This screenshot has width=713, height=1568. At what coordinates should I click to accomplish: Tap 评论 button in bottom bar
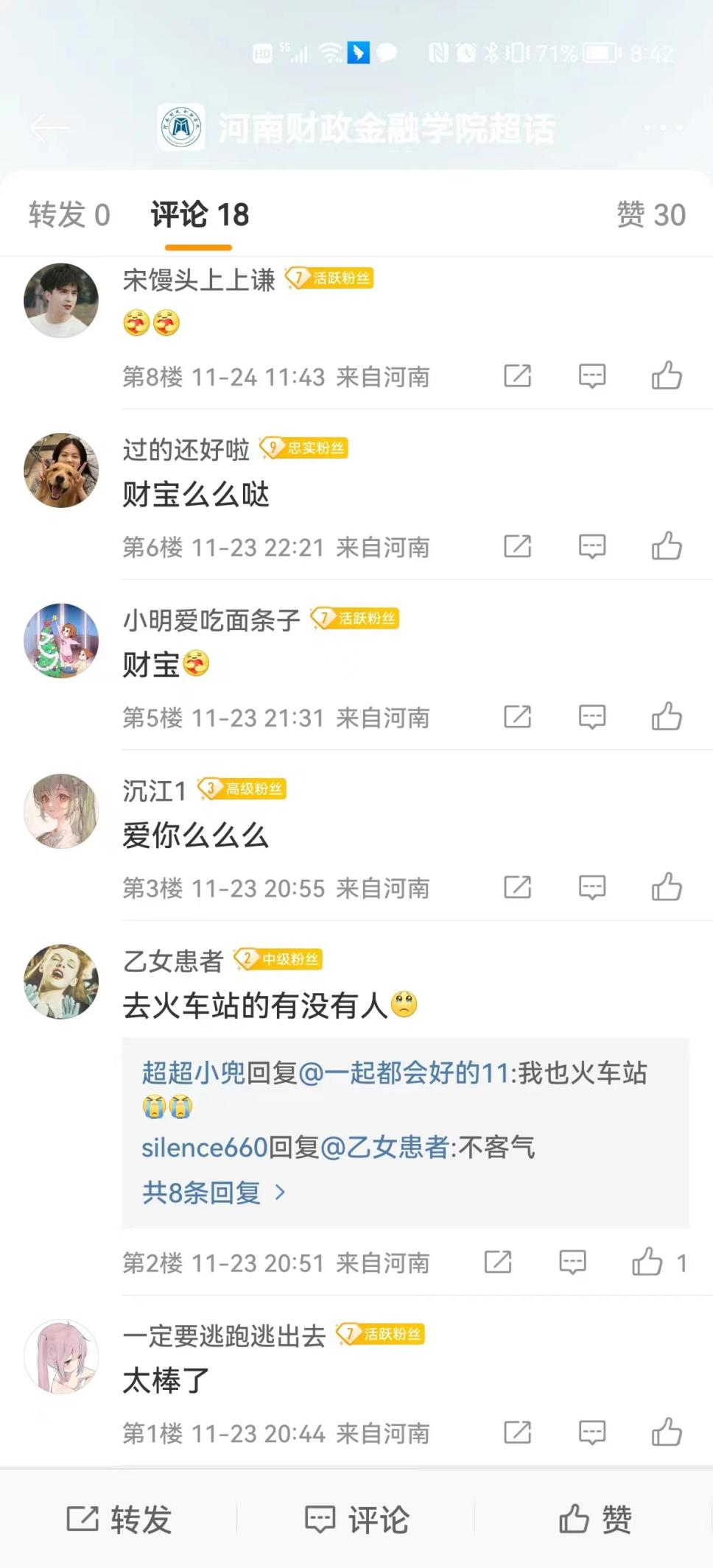[357, 1519]
